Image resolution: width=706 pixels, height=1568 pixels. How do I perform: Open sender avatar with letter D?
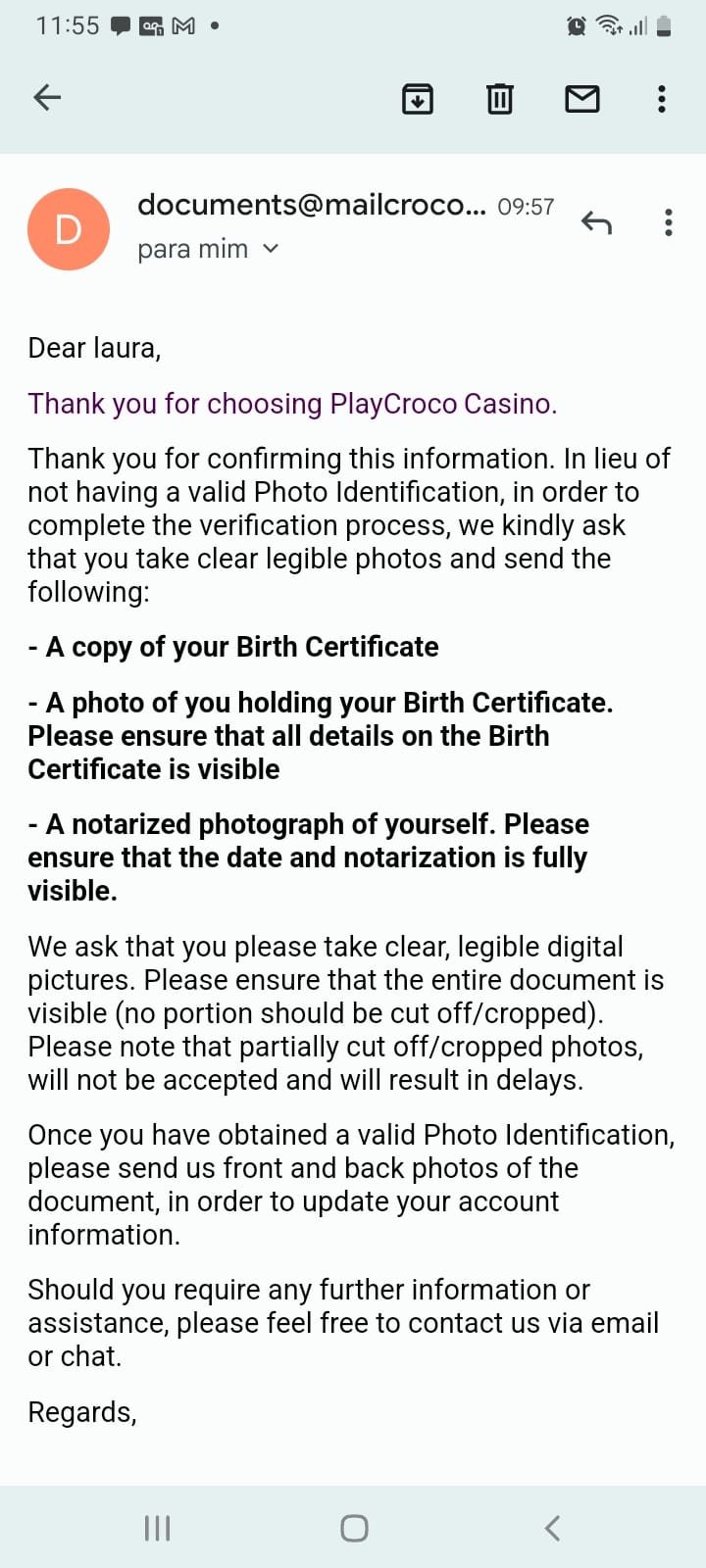(69, 229)
